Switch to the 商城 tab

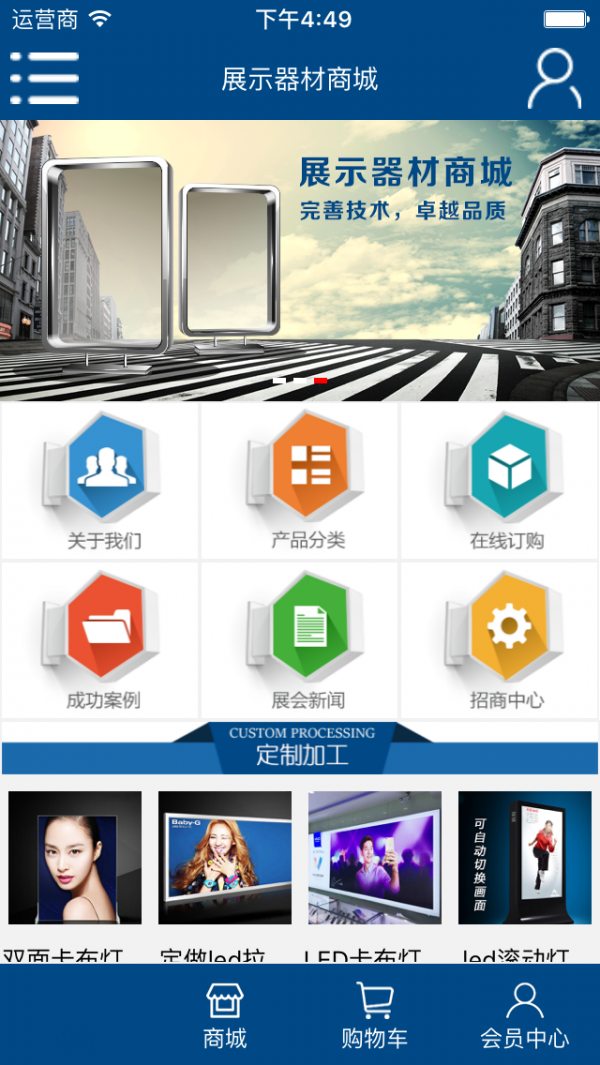[225, 1015]
